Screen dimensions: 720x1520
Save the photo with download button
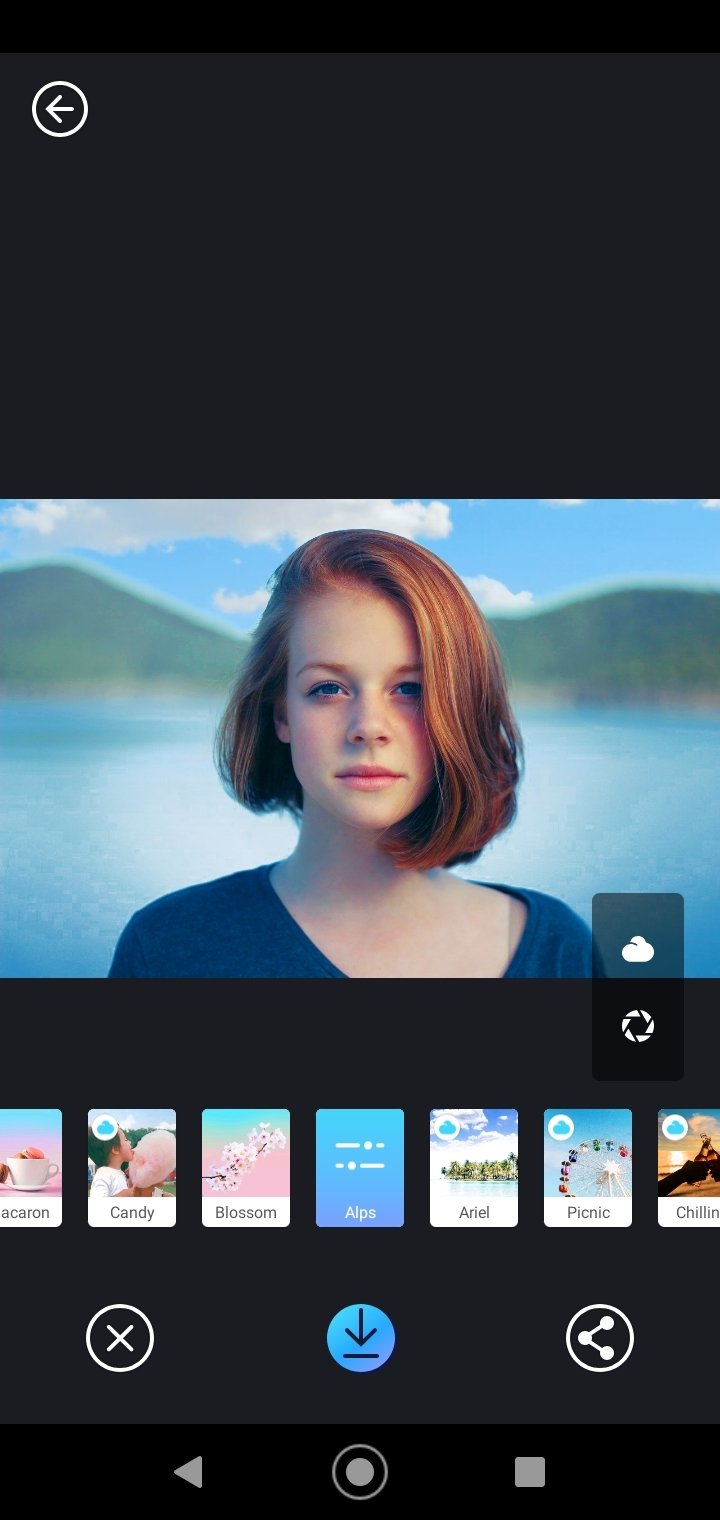(x=361, y=1338)
